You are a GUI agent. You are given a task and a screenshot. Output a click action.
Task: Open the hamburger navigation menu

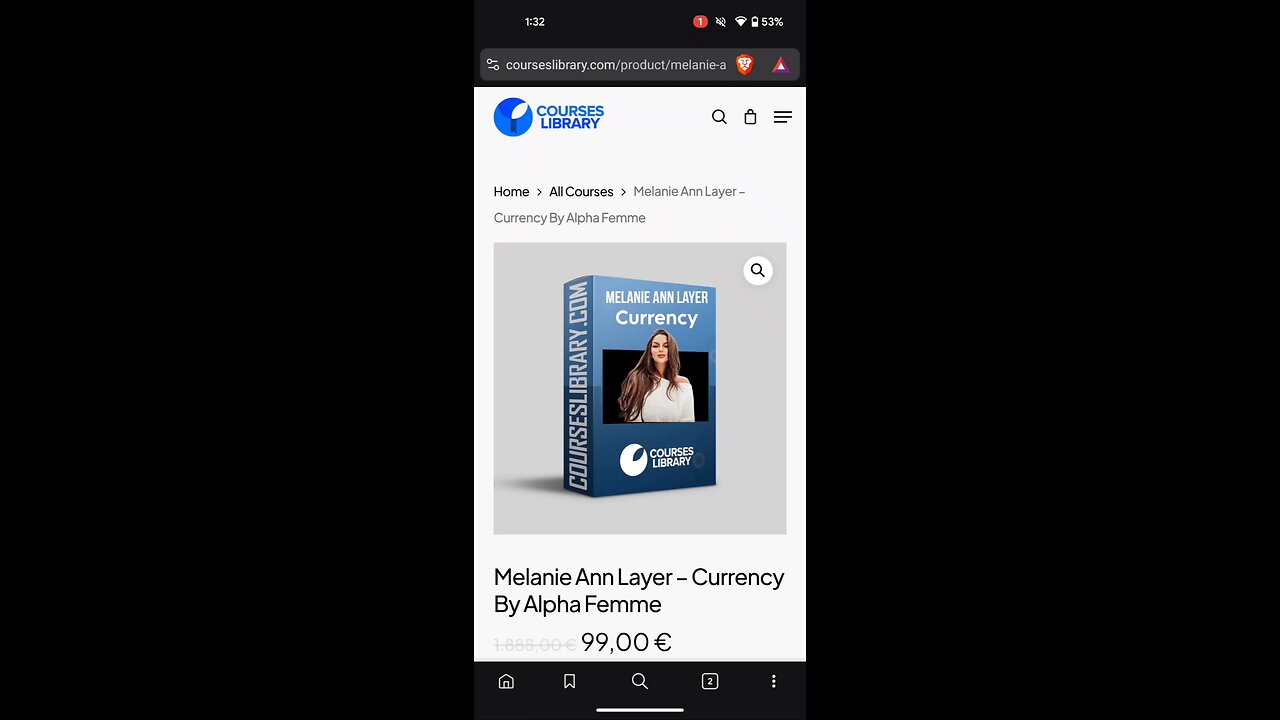pos(782,117)
